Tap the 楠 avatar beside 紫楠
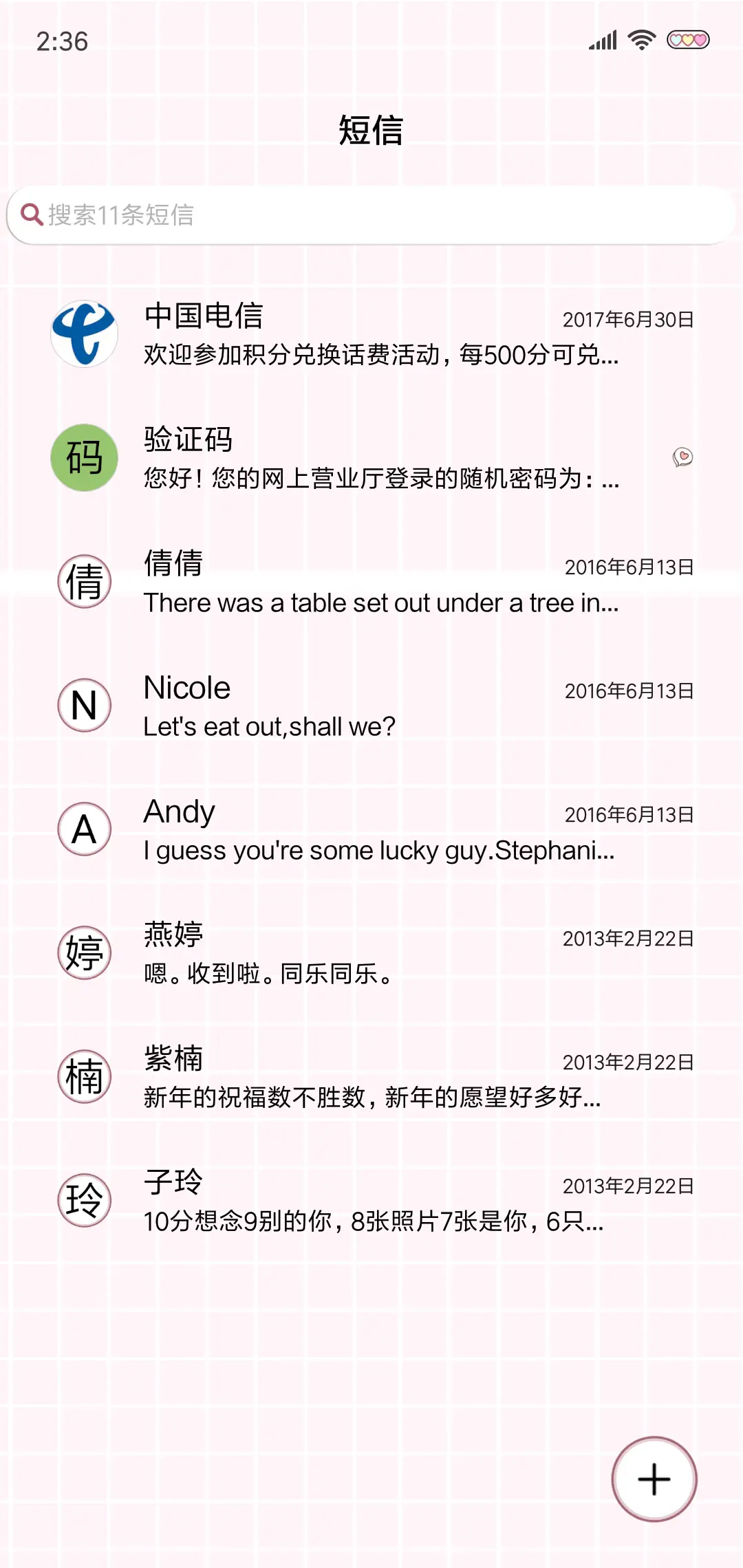743x1568 pixels. [x=84, y=1078]
